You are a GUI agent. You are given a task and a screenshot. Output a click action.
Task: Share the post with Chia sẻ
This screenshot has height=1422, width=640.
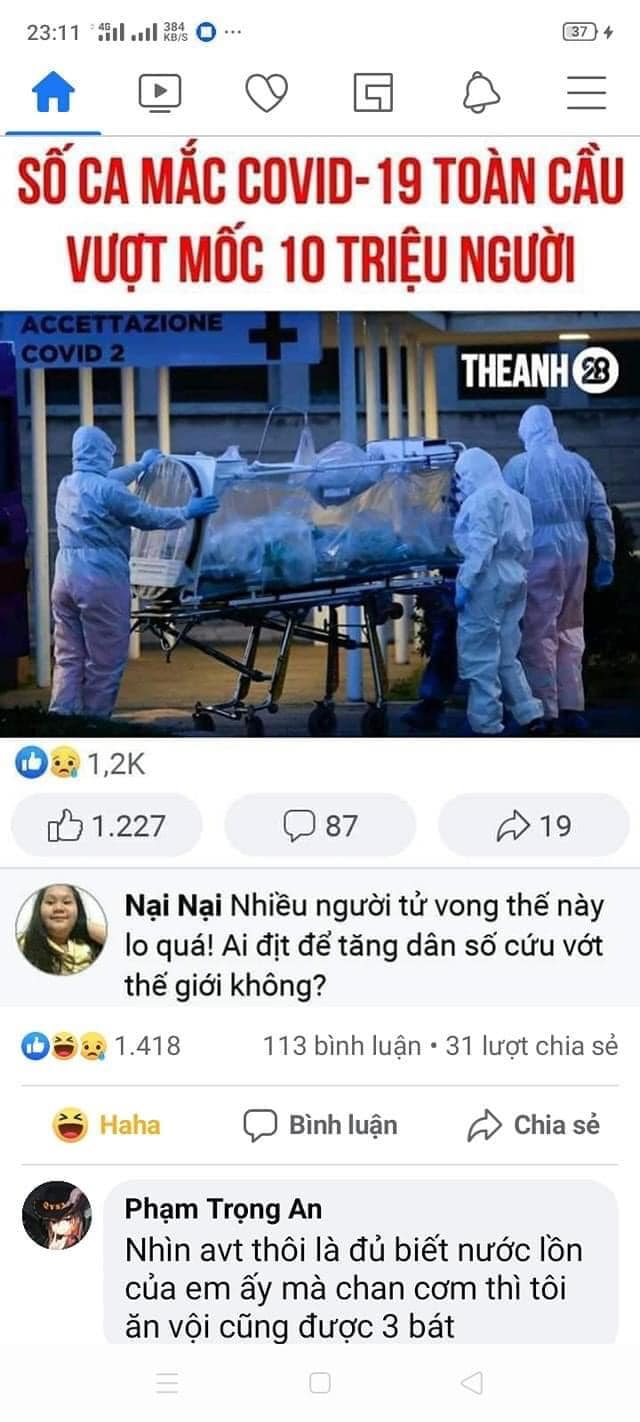click(534, 1125)
